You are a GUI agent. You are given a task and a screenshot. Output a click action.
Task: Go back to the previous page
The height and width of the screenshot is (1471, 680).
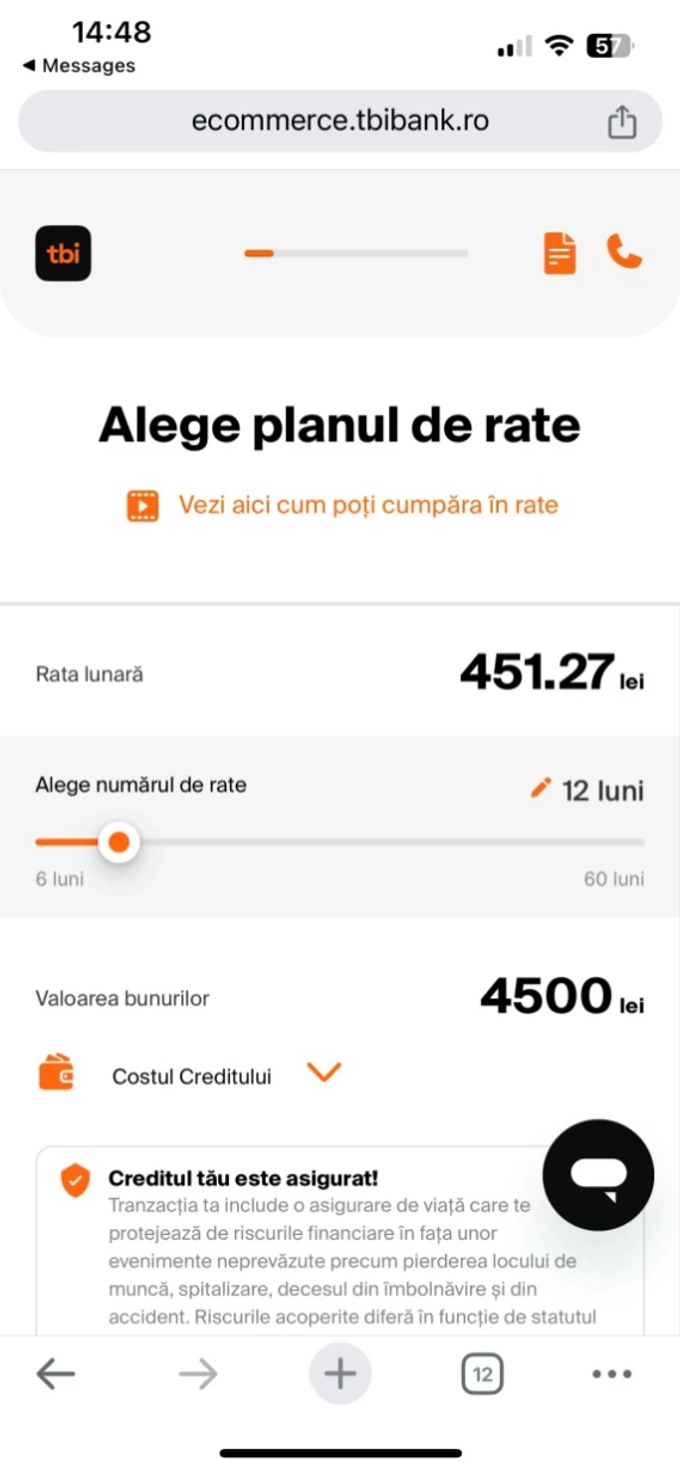click(56, 1374)
